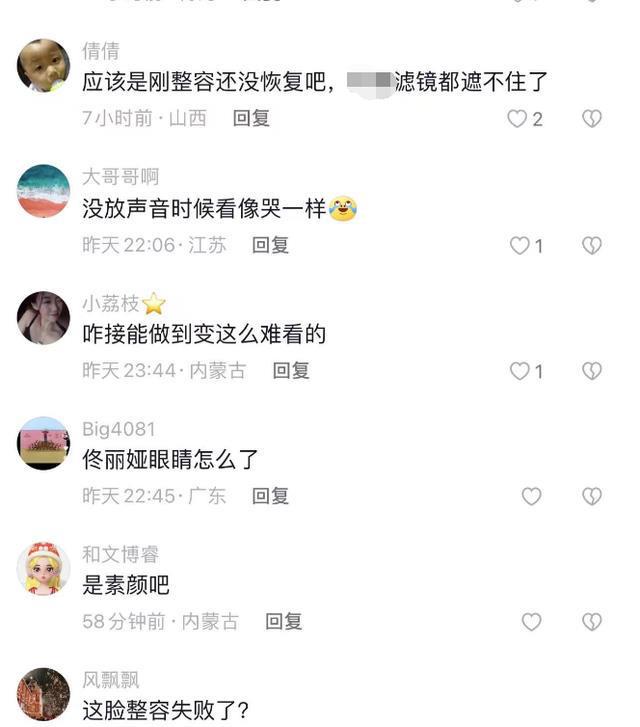
Task: Like 和文博睿's comment
Action: point(531,622)
